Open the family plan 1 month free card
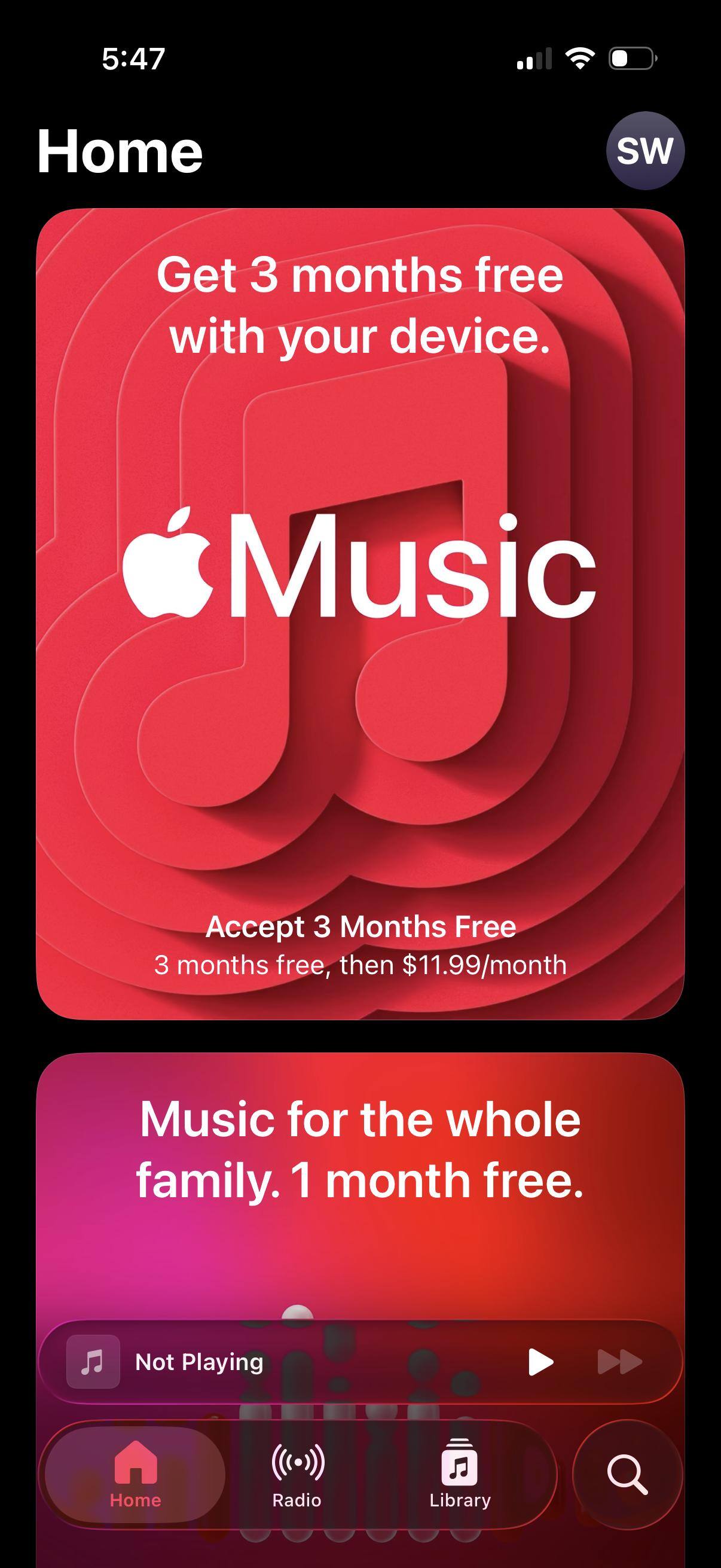721x1568 pixels. tap(360, 1151)
